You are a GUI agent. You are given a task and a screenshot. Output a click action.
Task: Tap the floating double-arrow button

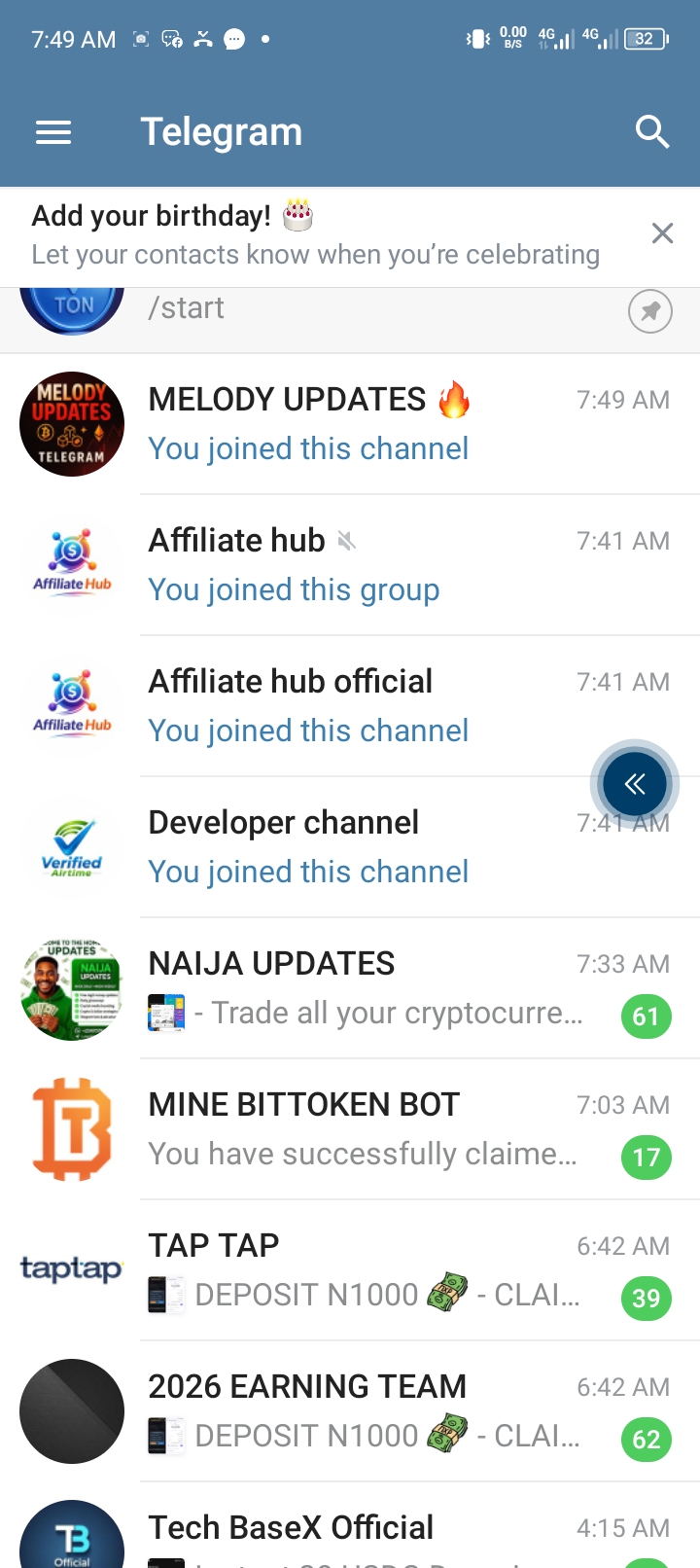[x=635, y=784]
